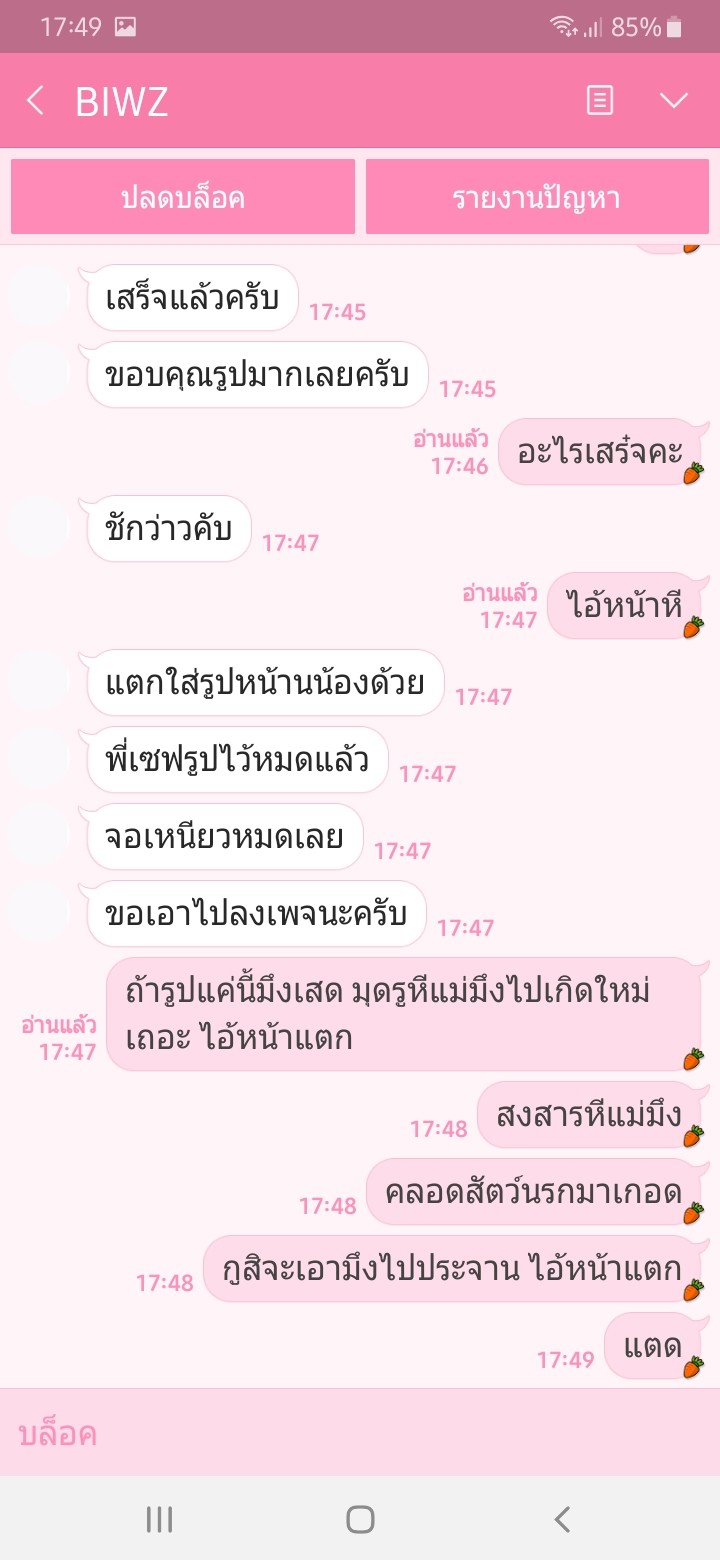720x1560 pixels.
Task: Tap the ปลดบล็อค unblock button
Action: (x=183, y=197)
